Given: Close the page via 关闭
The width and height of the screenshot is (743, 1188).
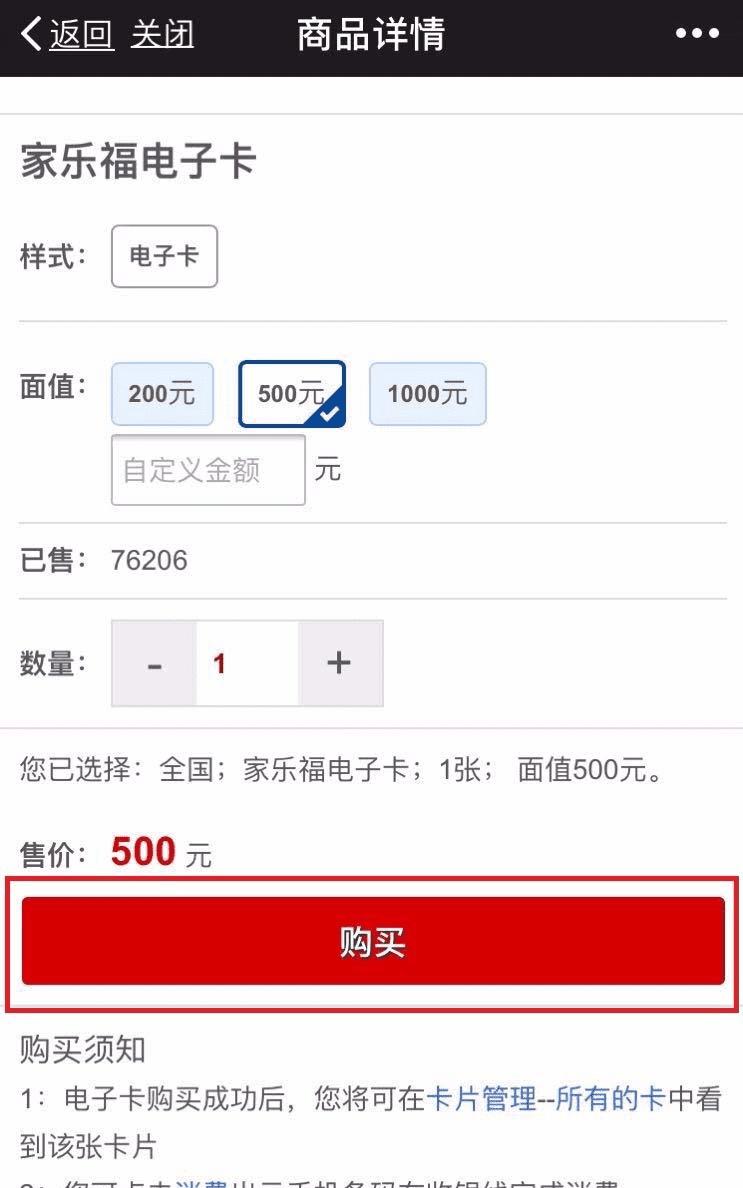Looking at the screenshot, I should pyautogui.click(x=162, y=35).
